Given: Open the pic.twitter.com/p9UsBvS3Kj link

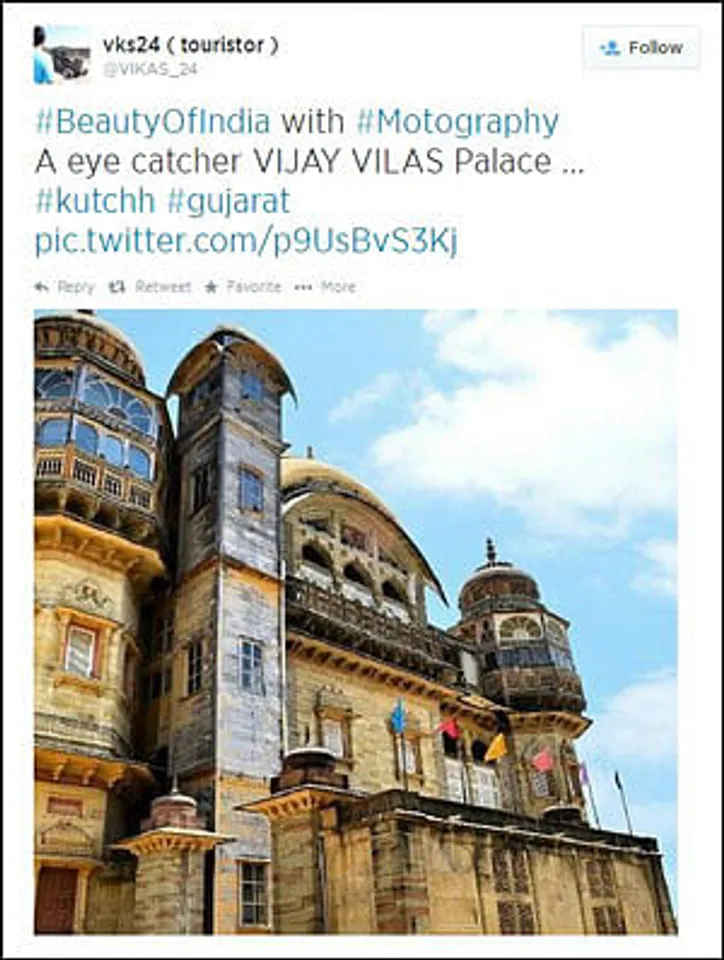Looking at the screenshot, I should click(246, 241).
